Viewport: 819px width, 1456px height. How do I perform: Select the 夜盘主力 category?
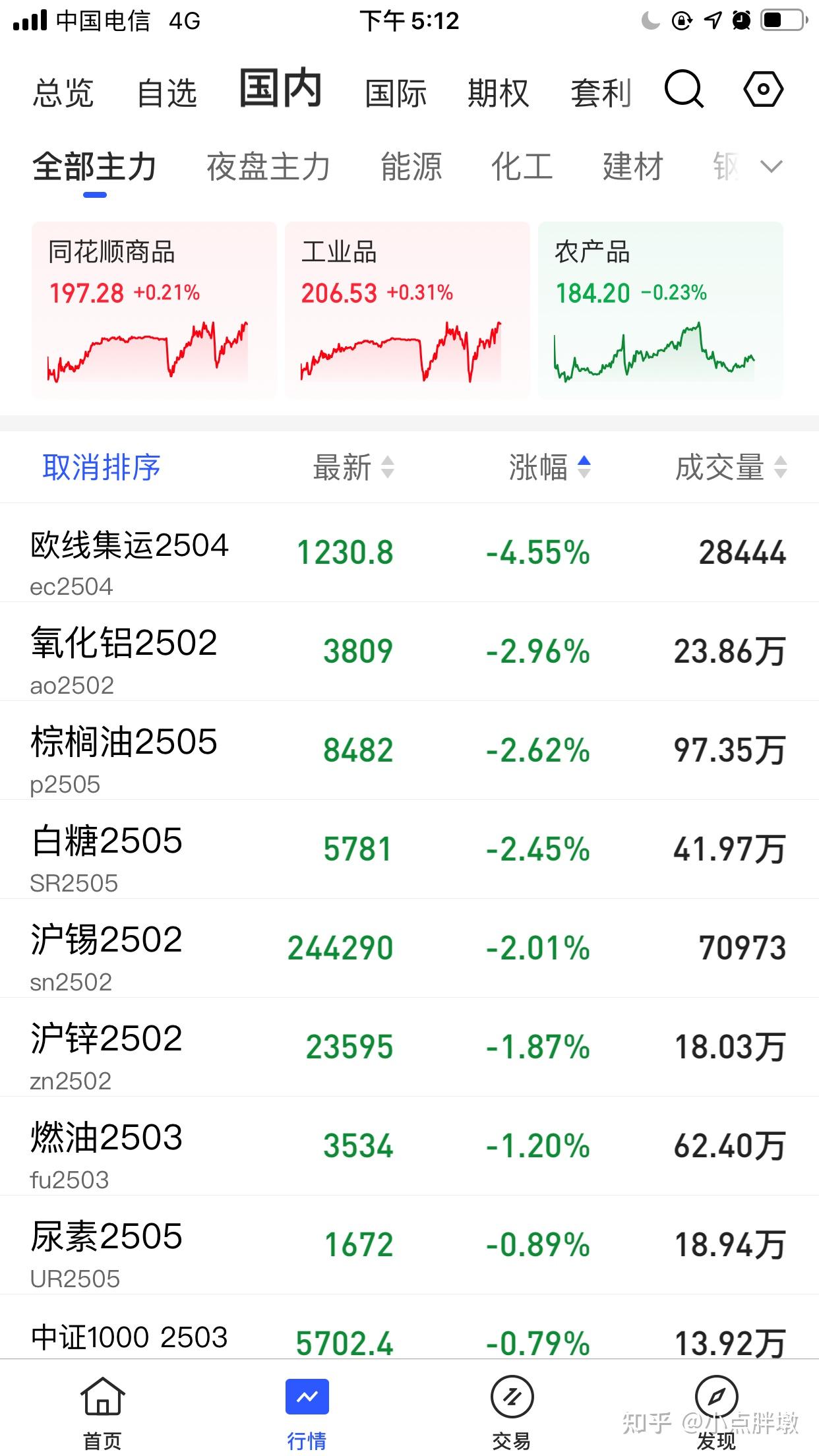click(x=269, y=167)
